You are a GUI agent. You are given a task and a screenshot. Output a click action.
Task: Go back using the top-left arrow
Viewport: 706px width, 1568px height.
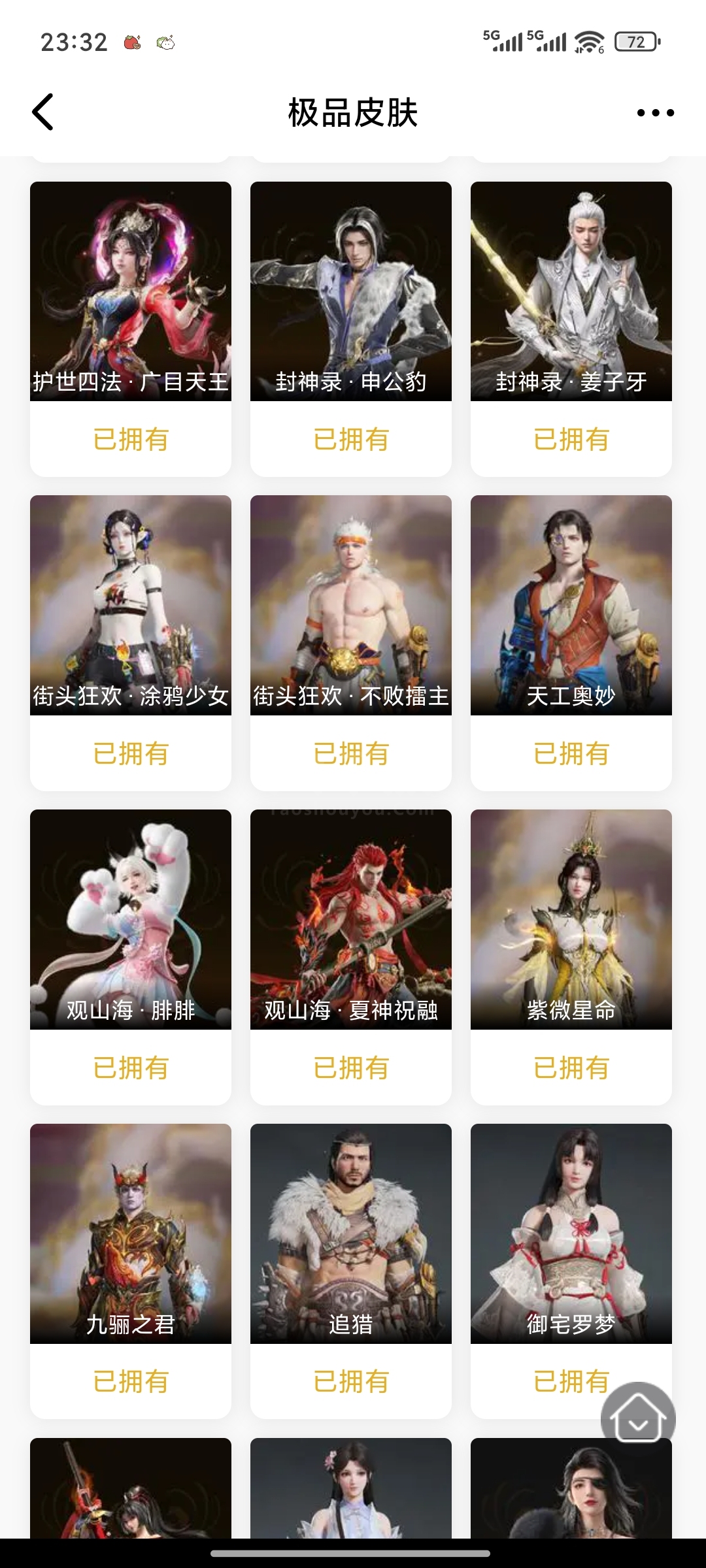point(43,112)
